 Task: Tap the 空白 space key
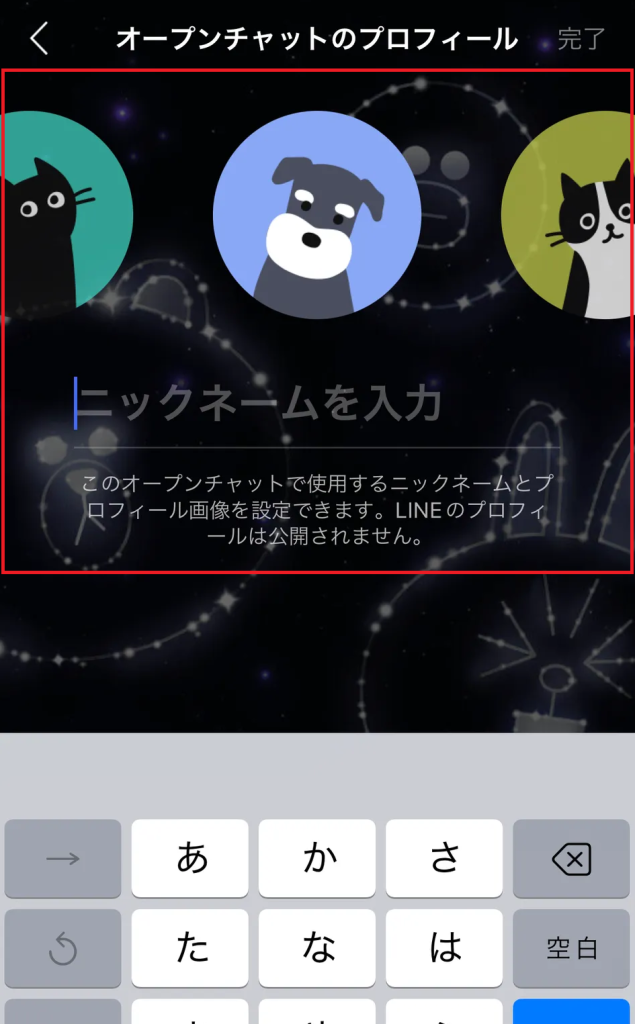(x=571, y=948)
